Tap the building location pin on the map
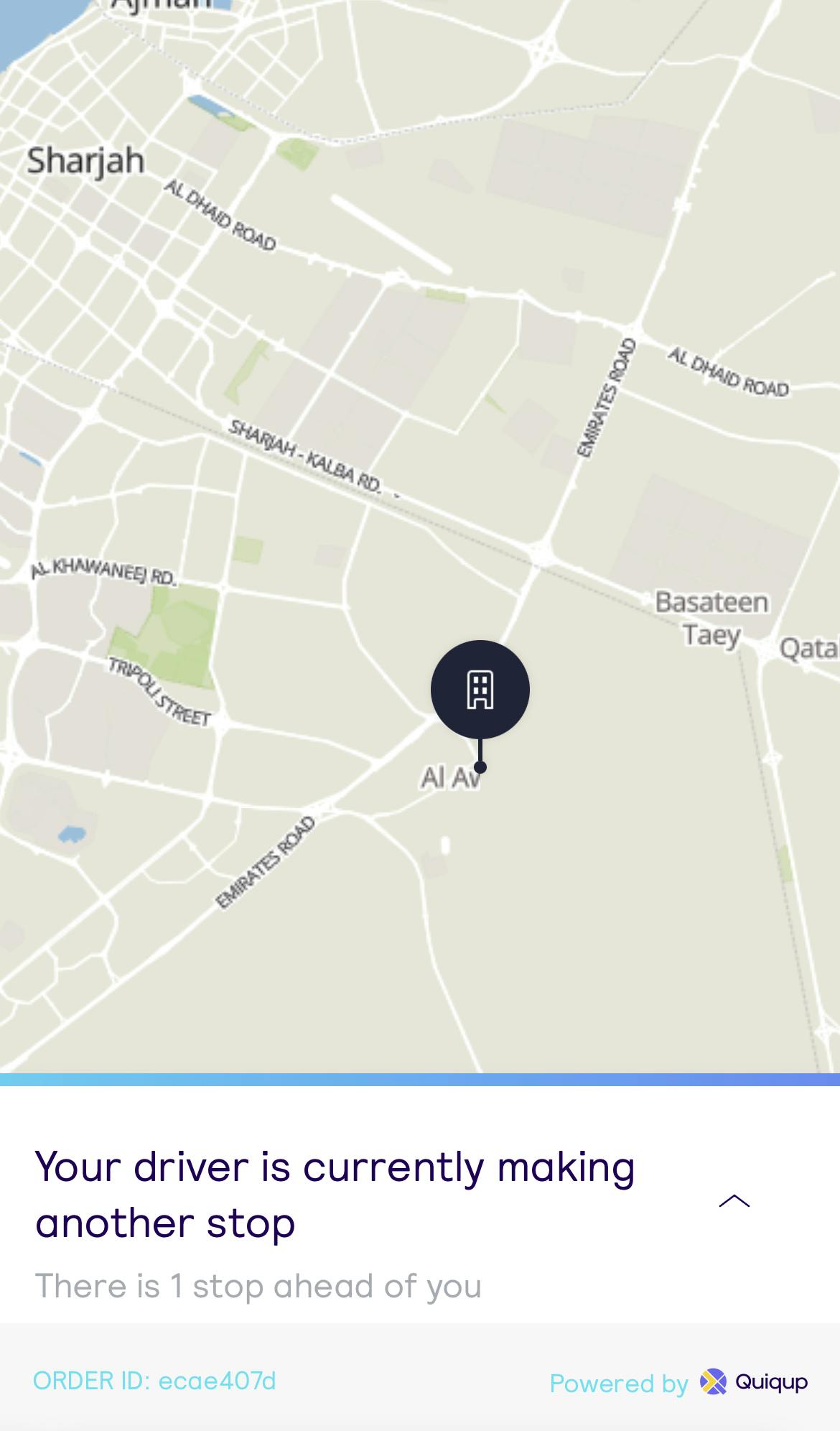Viewport: 840px width, 1431px height. 480,690
